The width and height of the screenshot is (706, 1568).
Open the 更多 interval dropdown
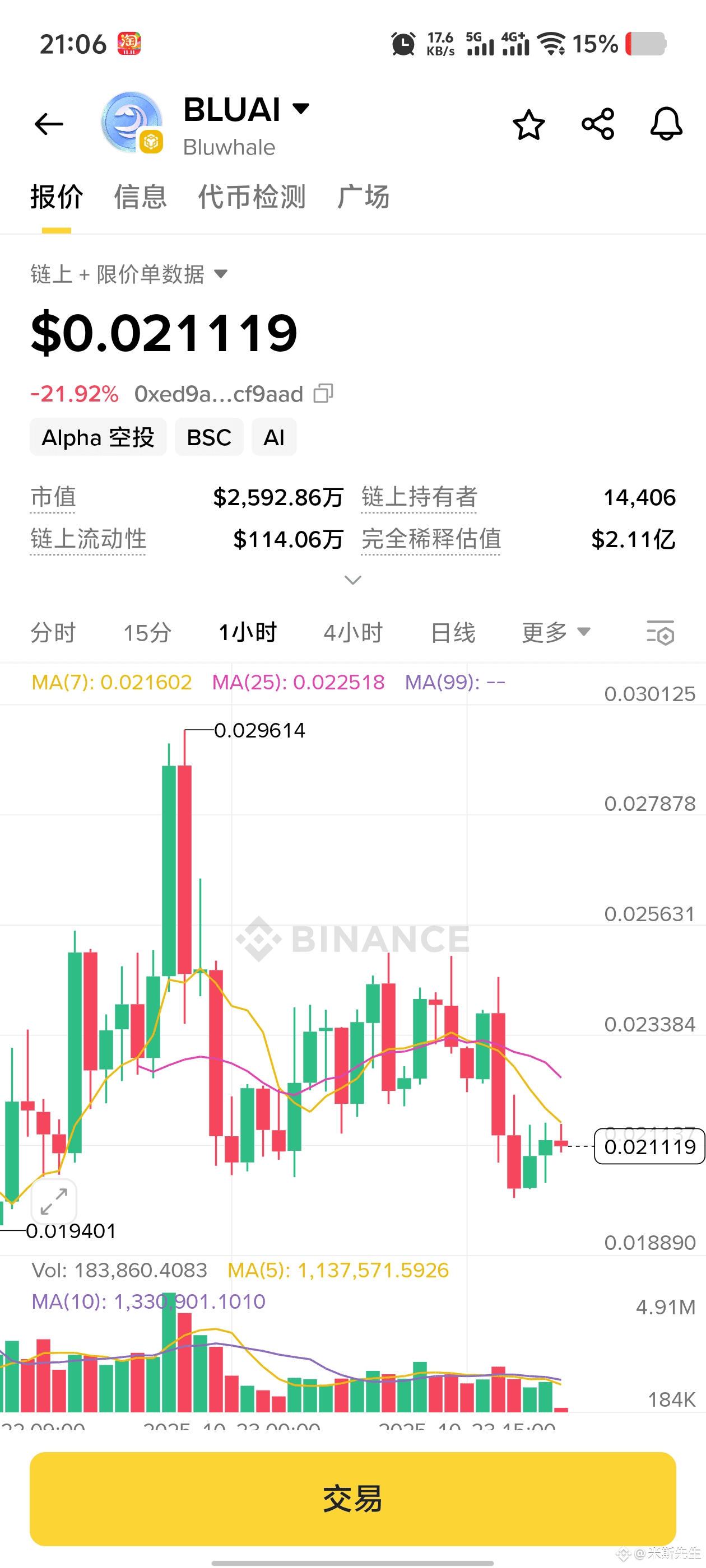pyautogui.click(x=555, y=632)
